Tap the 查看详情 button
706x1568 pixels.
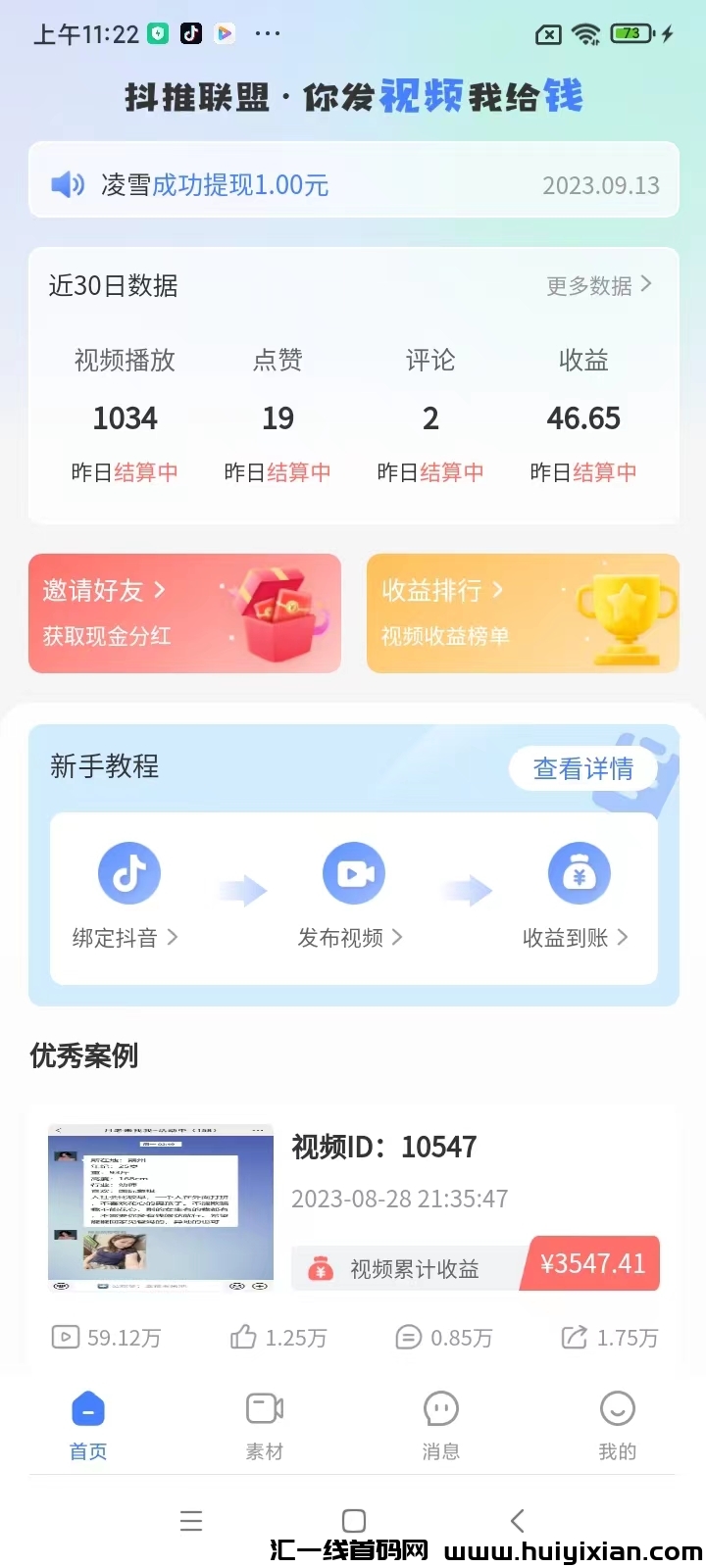coord(583,769)
